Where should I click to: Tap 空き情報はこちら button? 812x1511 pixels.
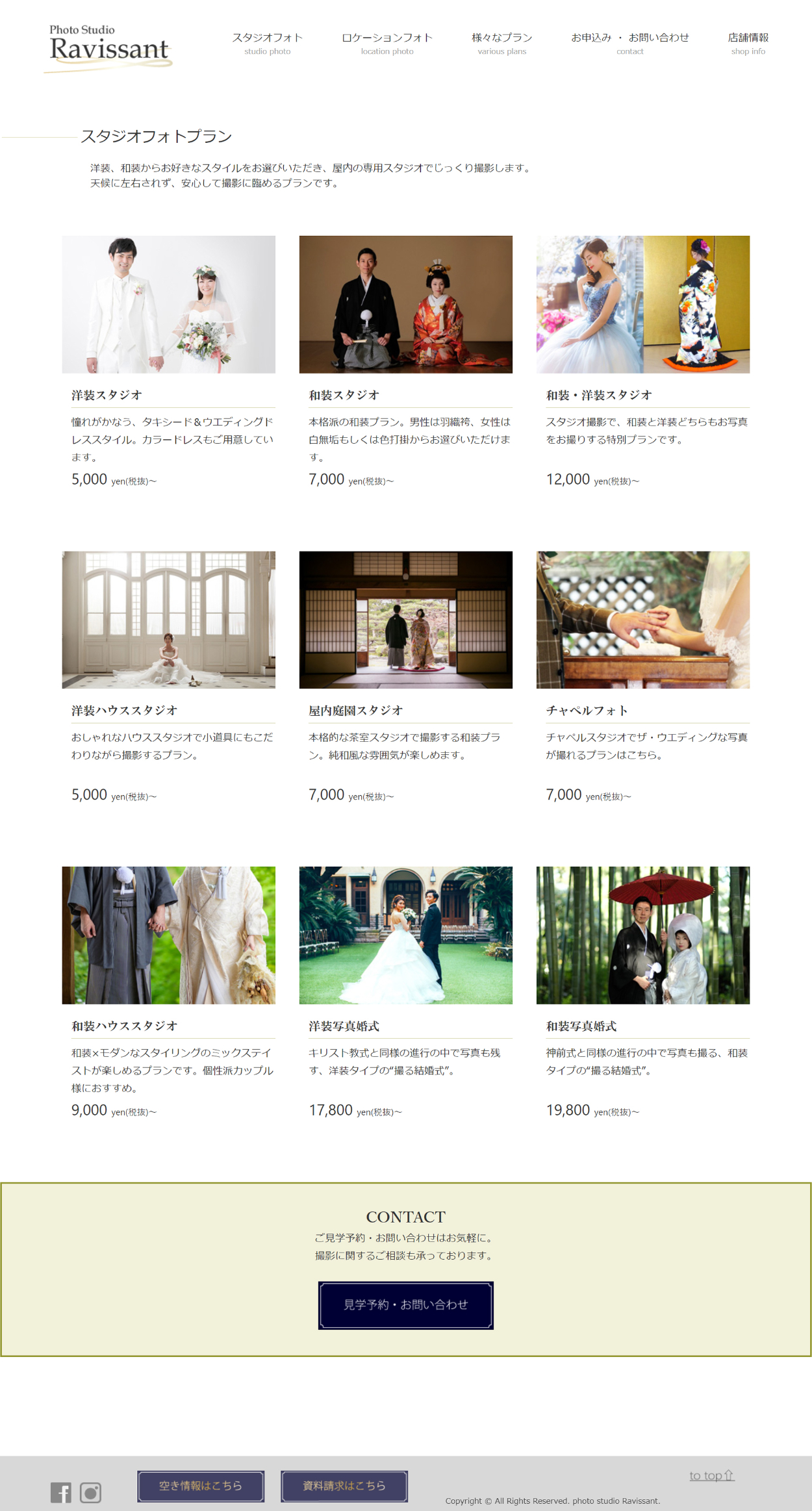click(x=201, y=1486)
